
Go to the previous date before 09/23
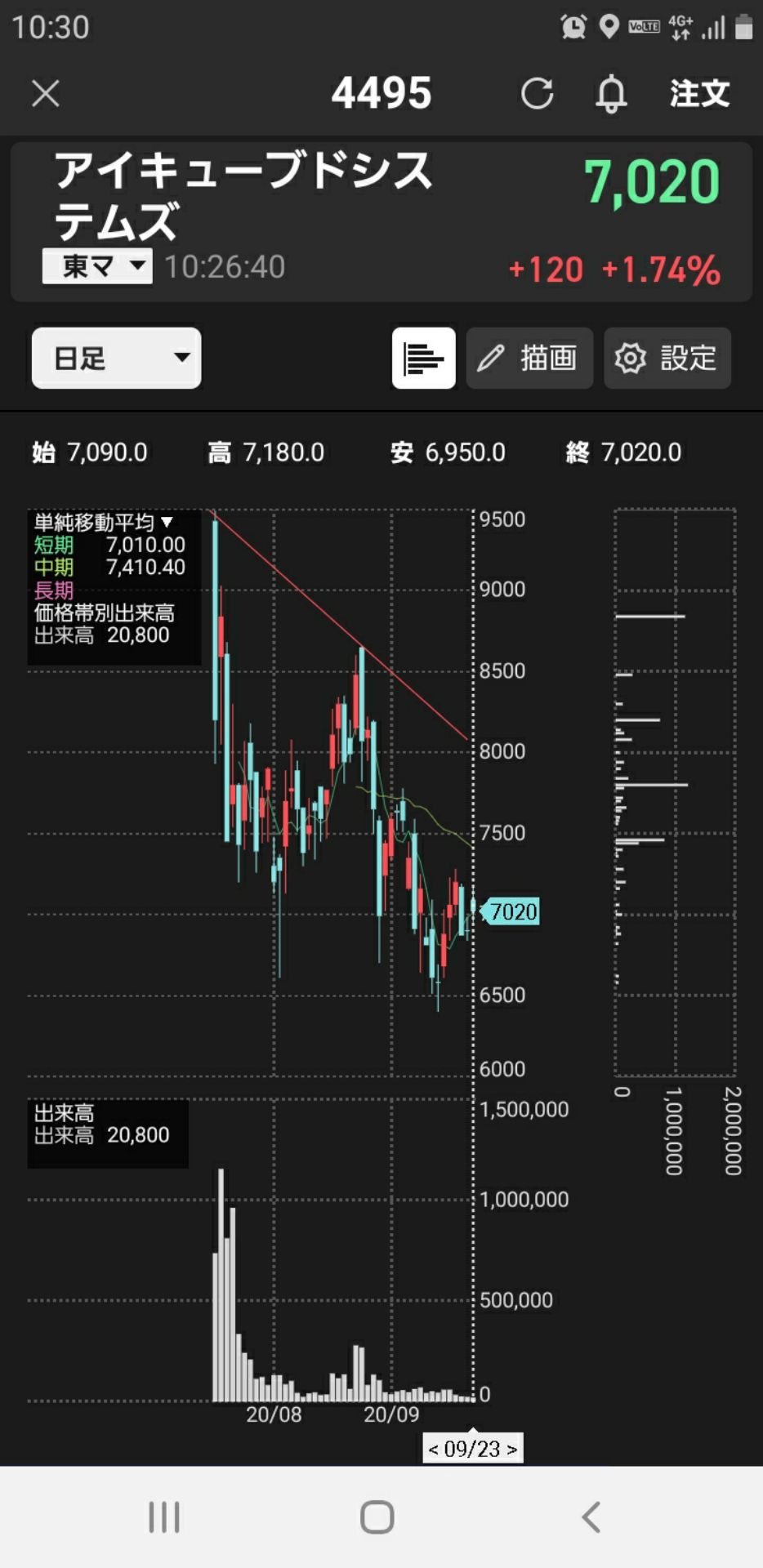pos(434,1450)
